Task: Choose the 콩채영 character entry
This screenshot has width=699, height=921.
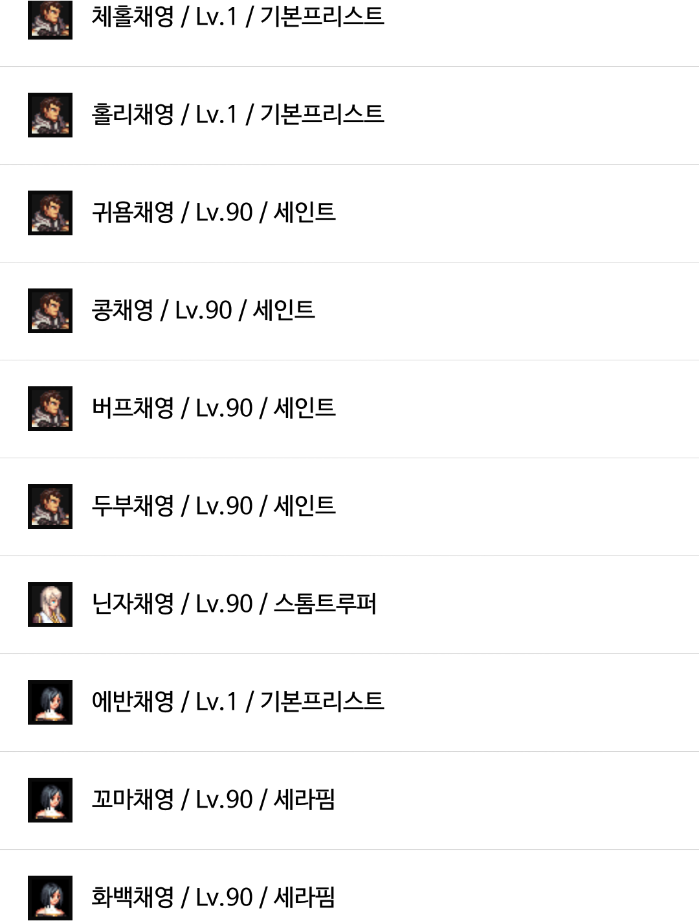Action: [203, 310]
